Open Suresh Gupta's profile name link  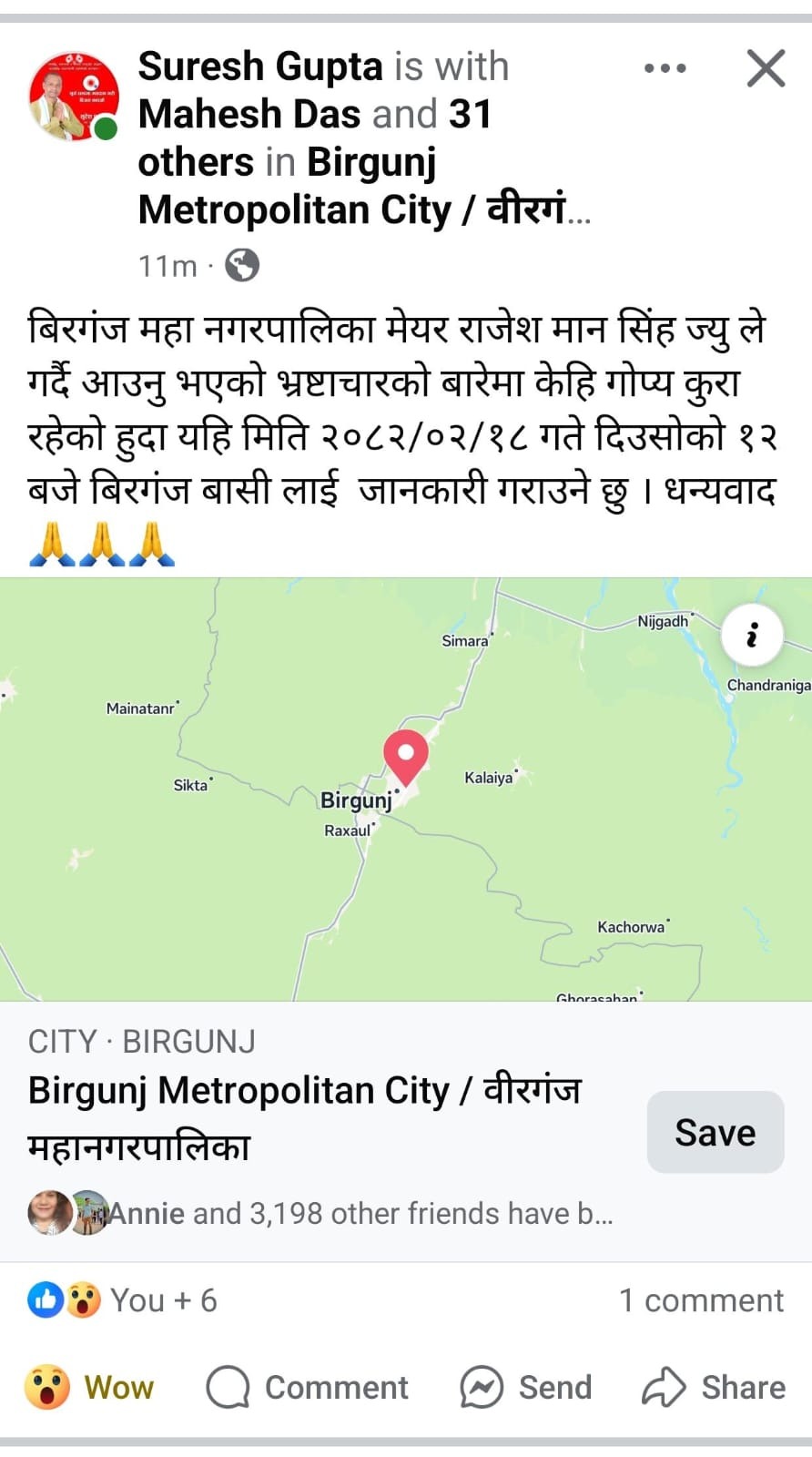coord(260,66)
